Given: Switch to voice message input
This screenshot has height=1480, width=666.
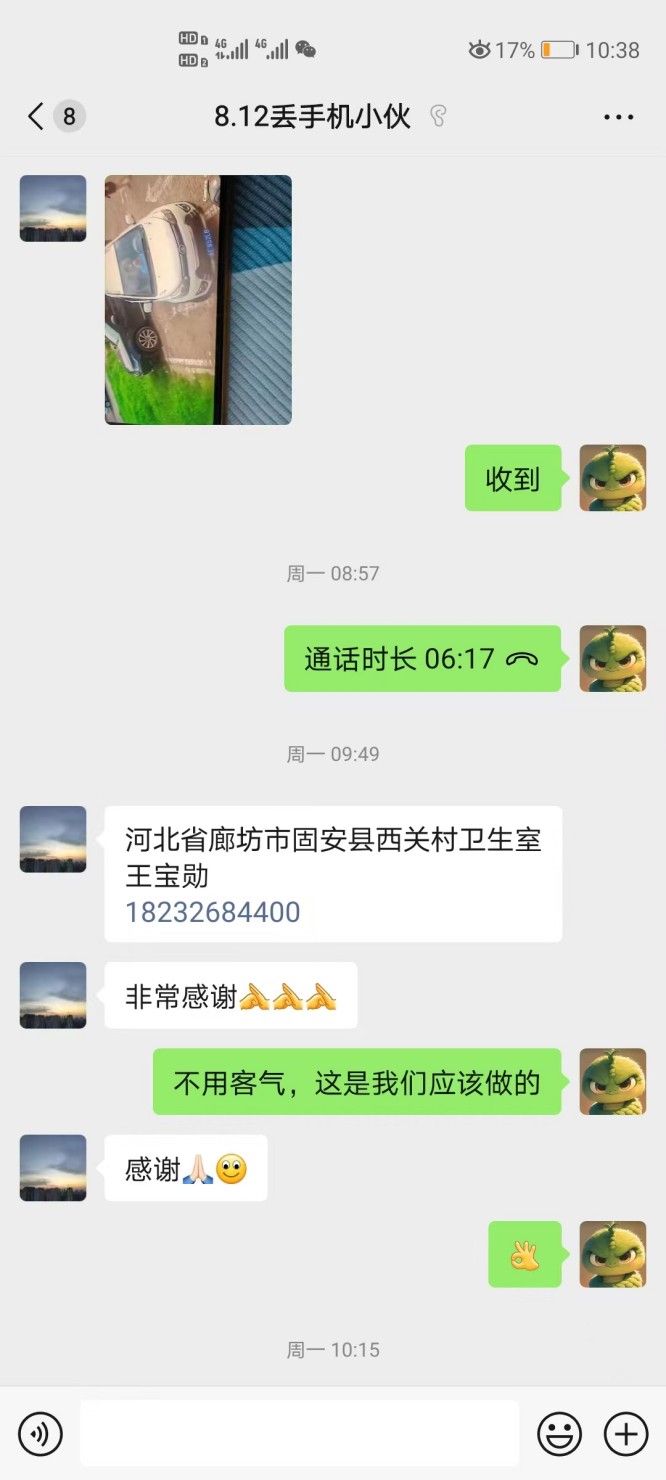Looking at the screenshot, I should [x=41, y=1435].
